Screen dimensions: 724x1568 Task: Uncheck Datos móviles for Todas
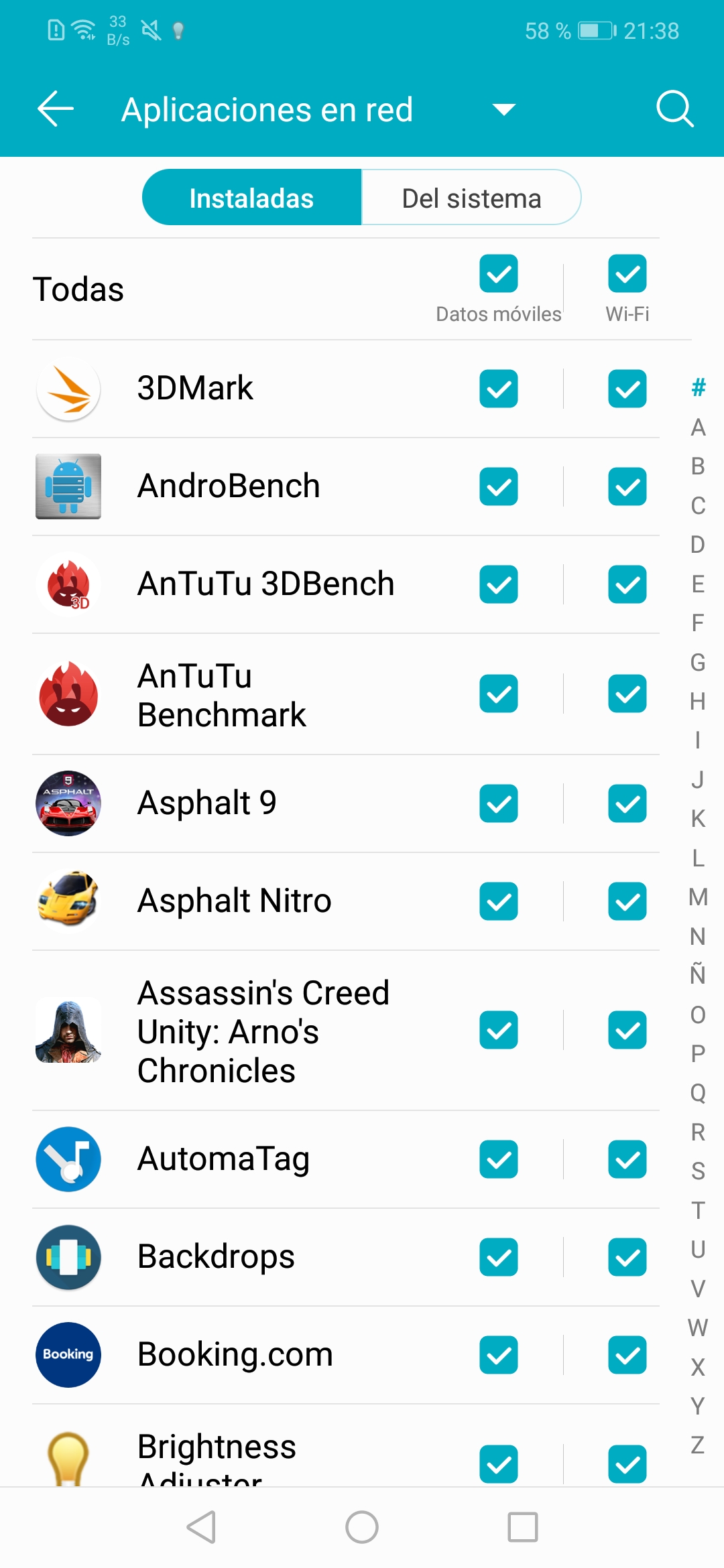click(499, 273)
